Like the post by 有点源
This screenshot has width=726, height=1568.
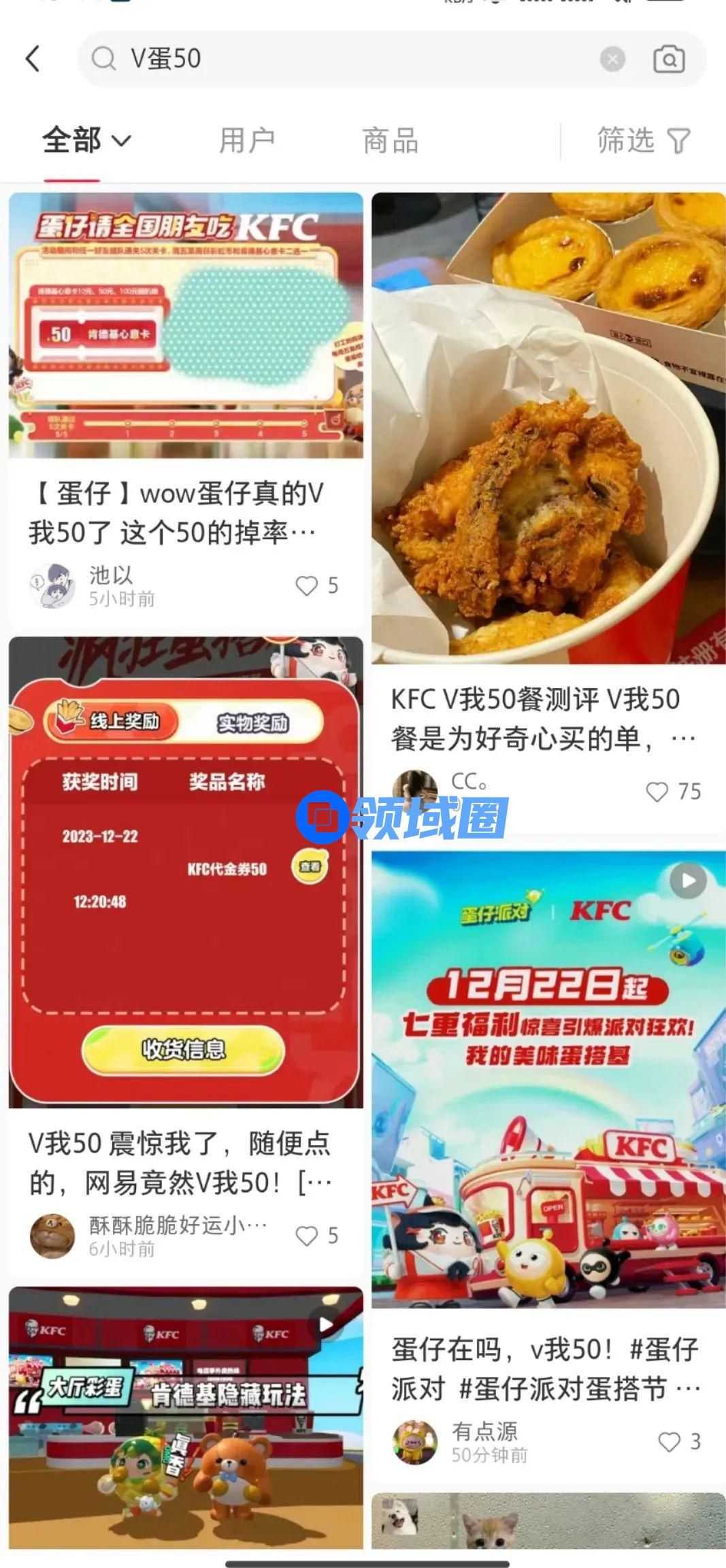pyautogui.click(x=670, y=1442)
